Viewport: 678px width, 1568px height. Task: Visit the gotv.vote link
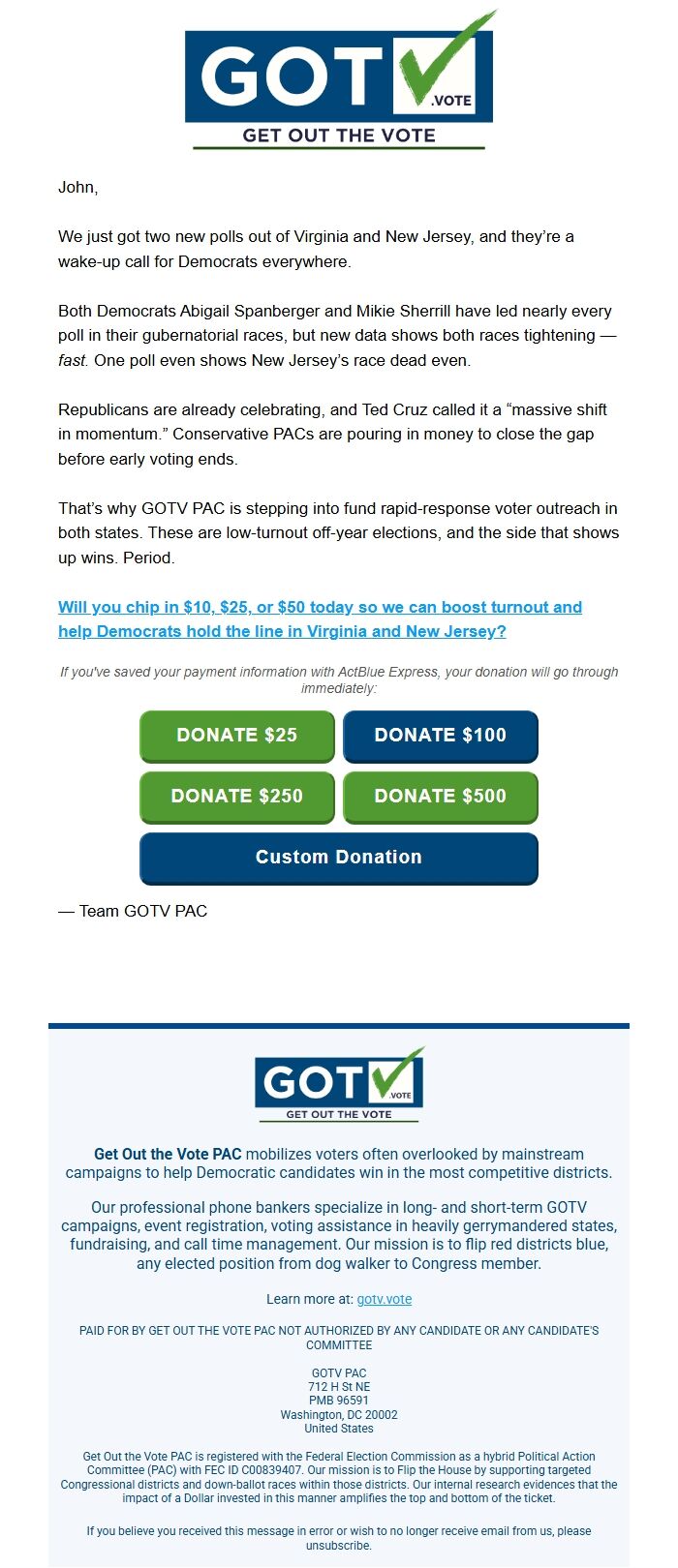(385, 1299)
